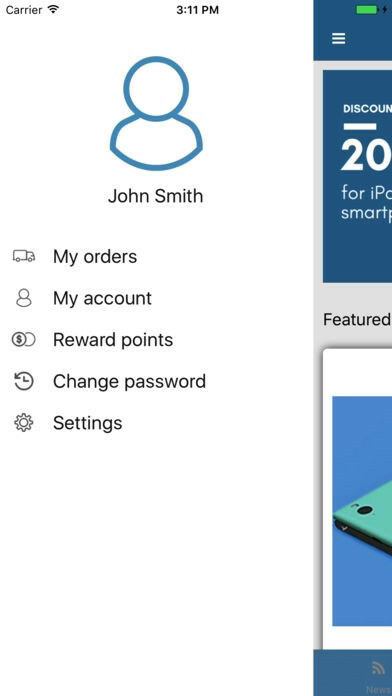Tap the hamburger menu button
The height and width of the screenshot is (696, 392).
[339, 39]
